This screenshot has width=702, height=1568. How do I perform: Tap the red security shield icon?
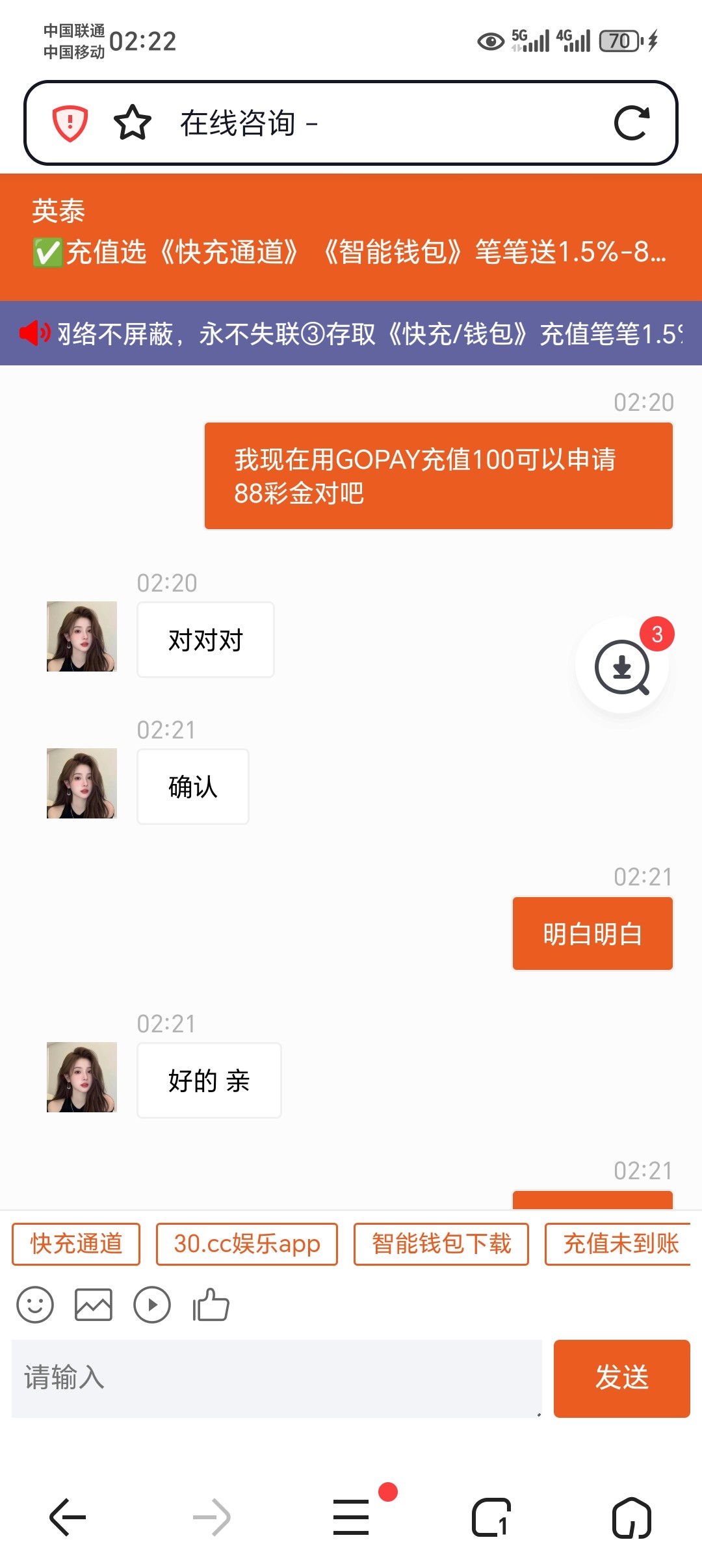point(70,123)
